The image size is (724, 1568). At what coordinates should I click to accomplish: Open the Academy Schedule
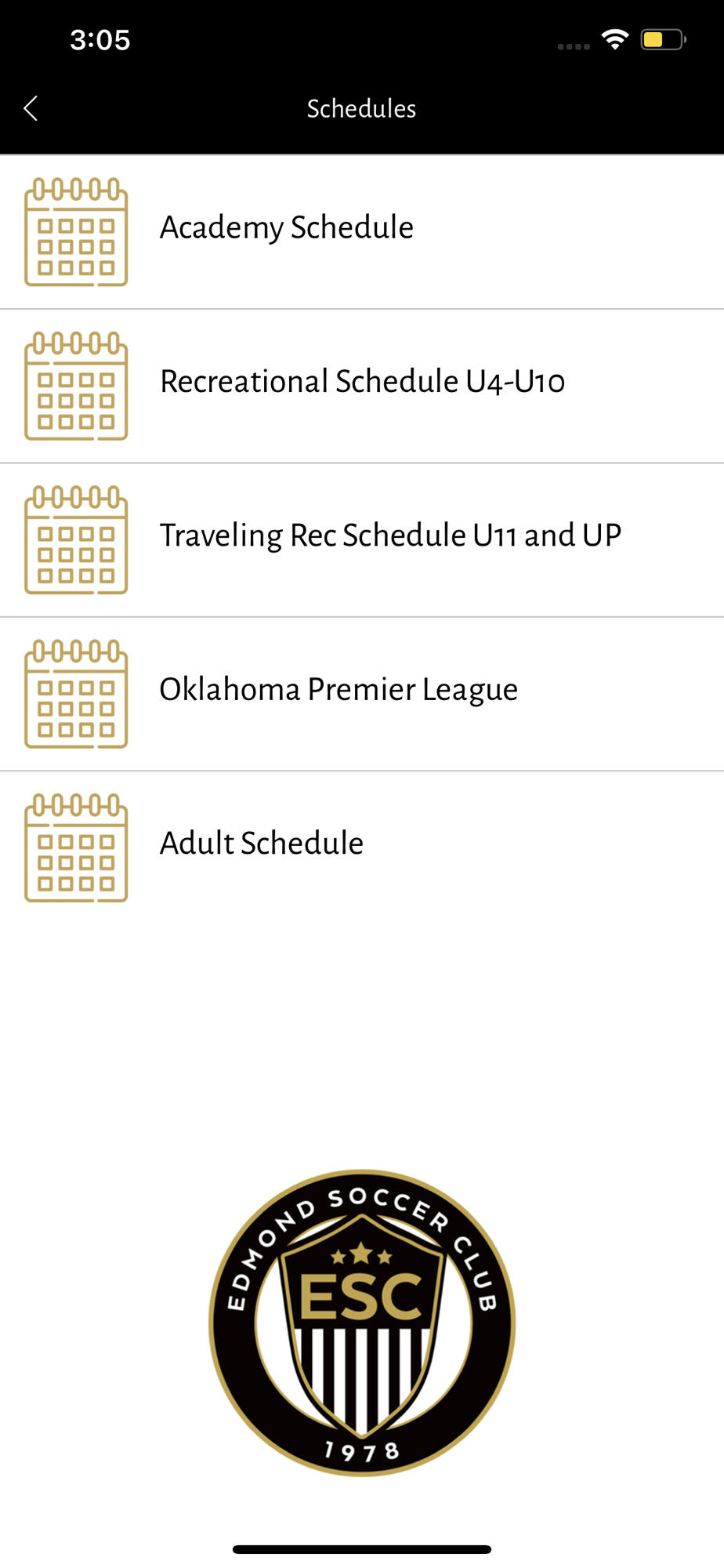(x=362, y=232)
